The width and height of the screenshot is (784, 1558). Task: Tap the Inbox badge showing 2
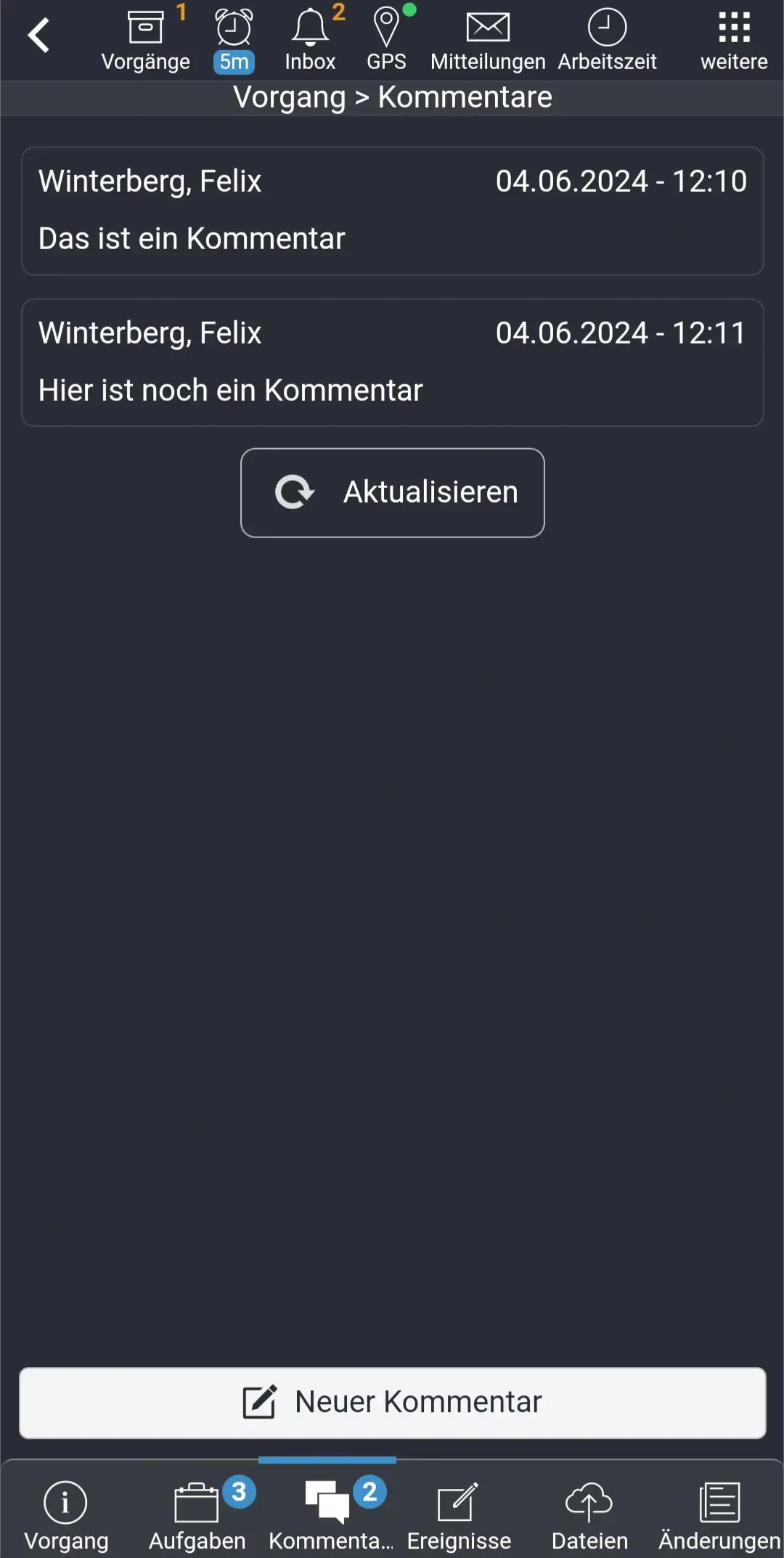pyautogui.click(x=338, y=12)
